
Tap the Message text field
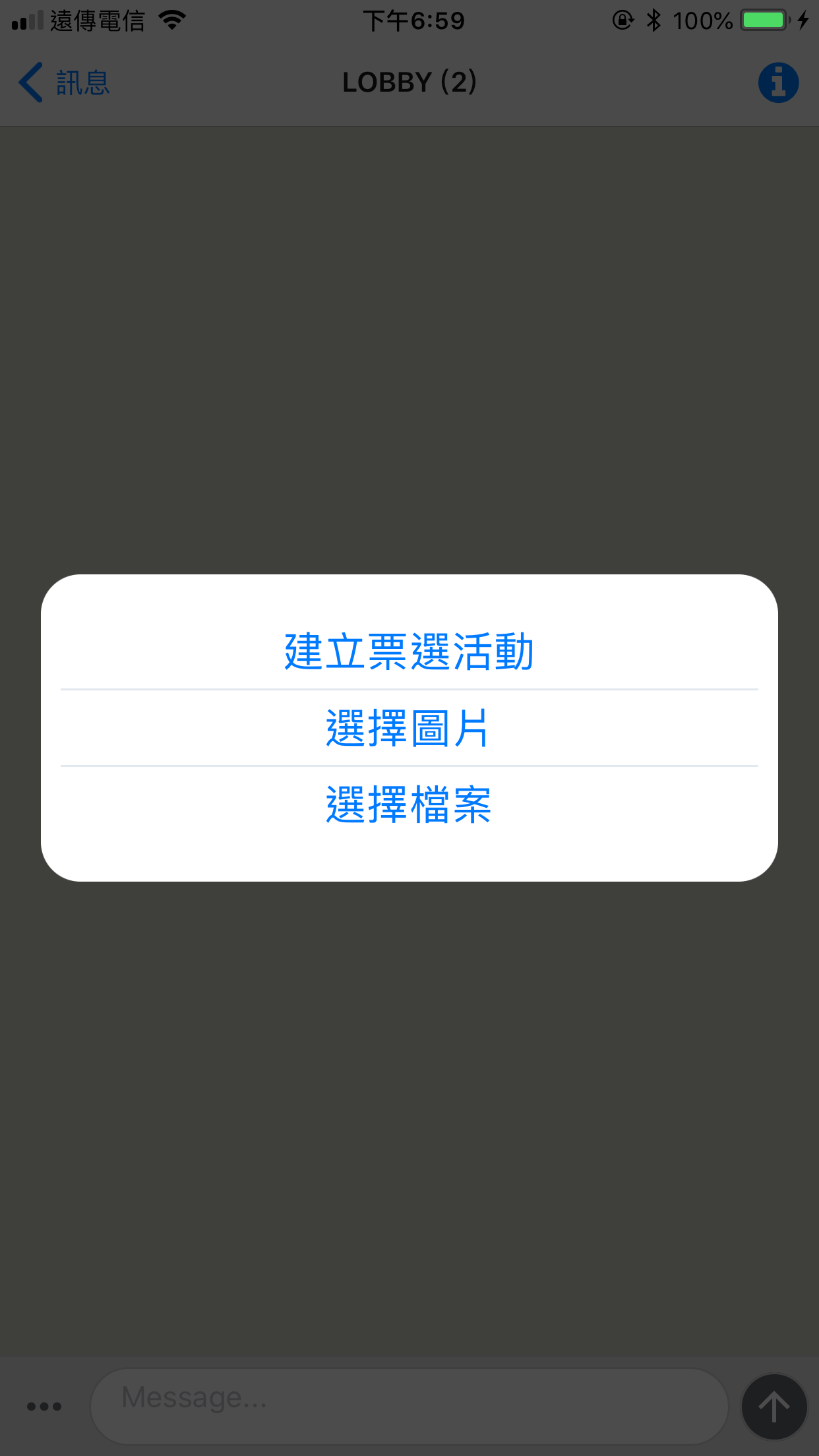tap(409, 1405)
